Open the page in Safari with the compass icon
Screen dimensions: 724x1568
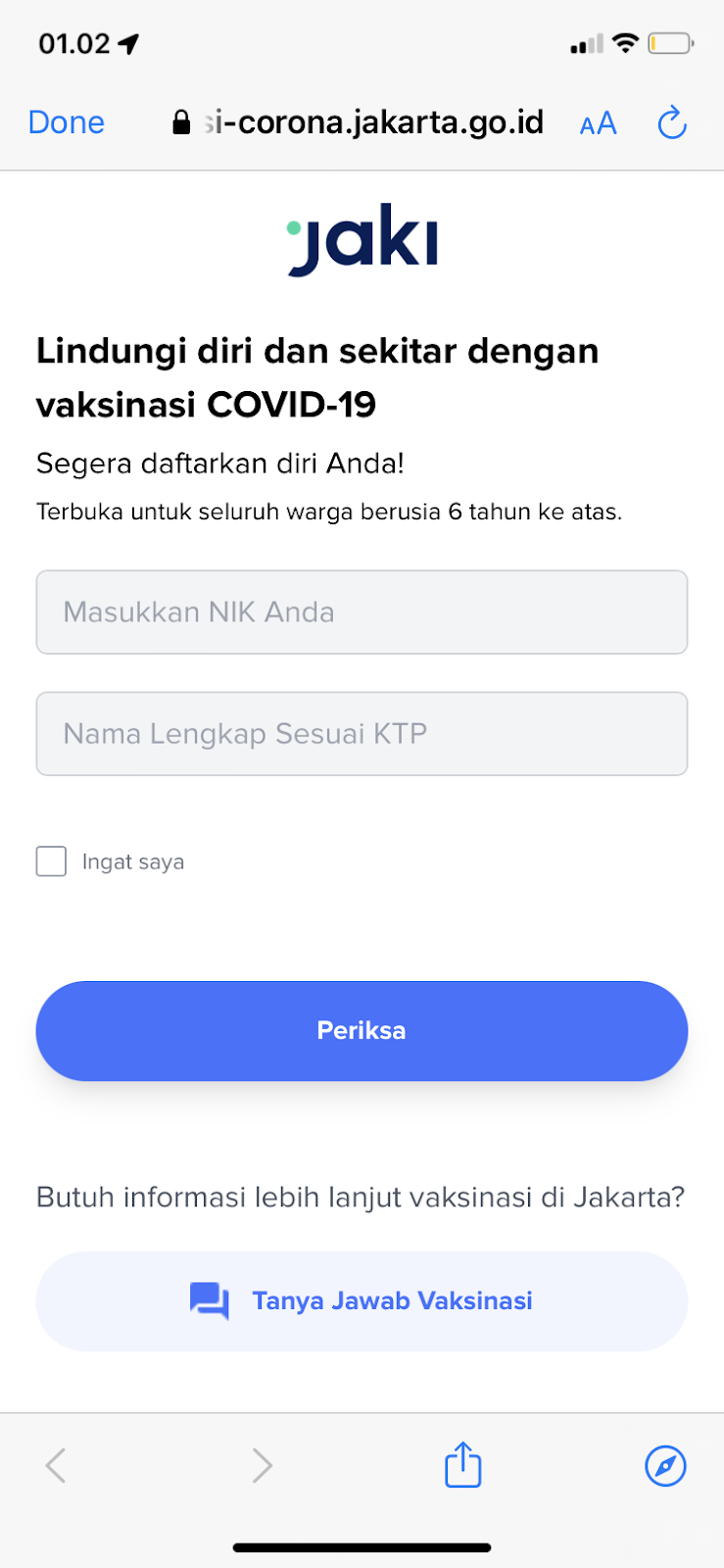click(x=665, y=1466)
